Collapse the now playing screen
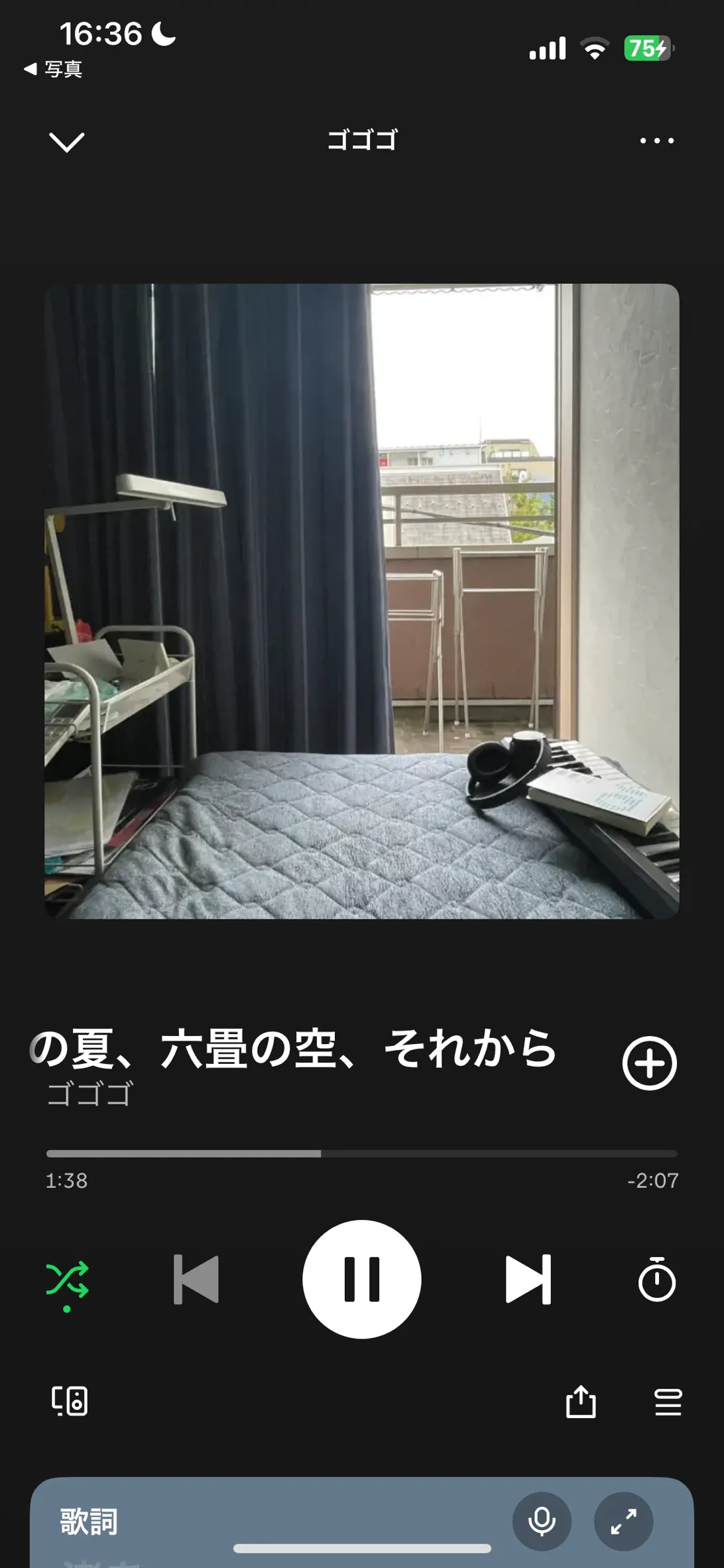Screen dimensions: 724x1568 67,141
